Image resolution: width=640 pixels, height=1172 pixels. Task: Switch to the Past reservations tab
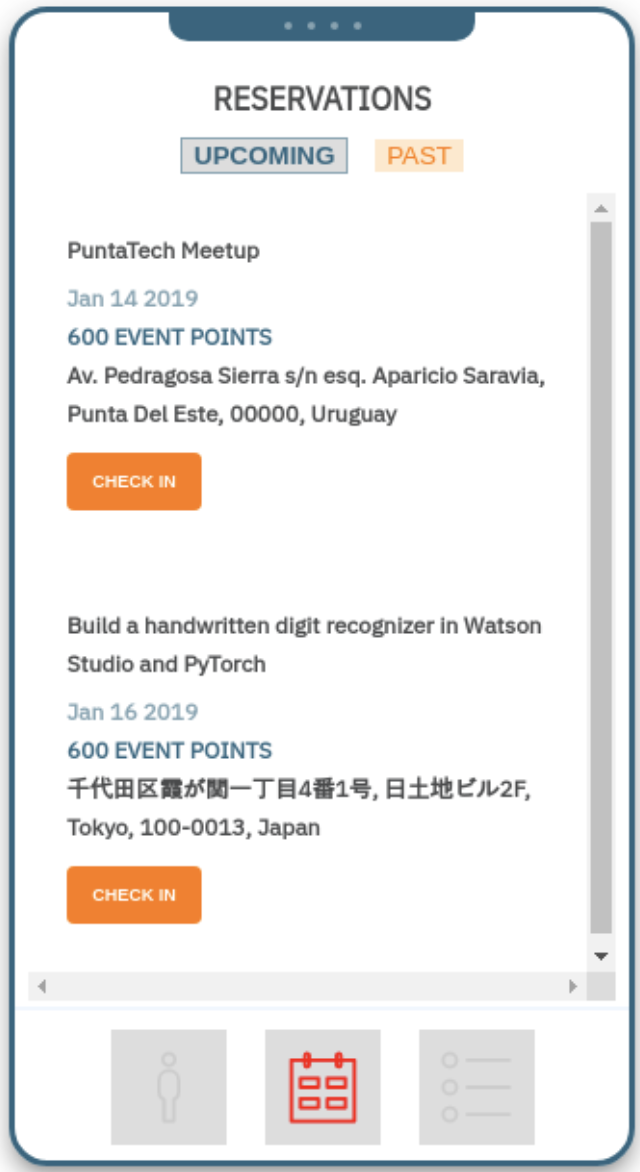(x=419, y=156)
